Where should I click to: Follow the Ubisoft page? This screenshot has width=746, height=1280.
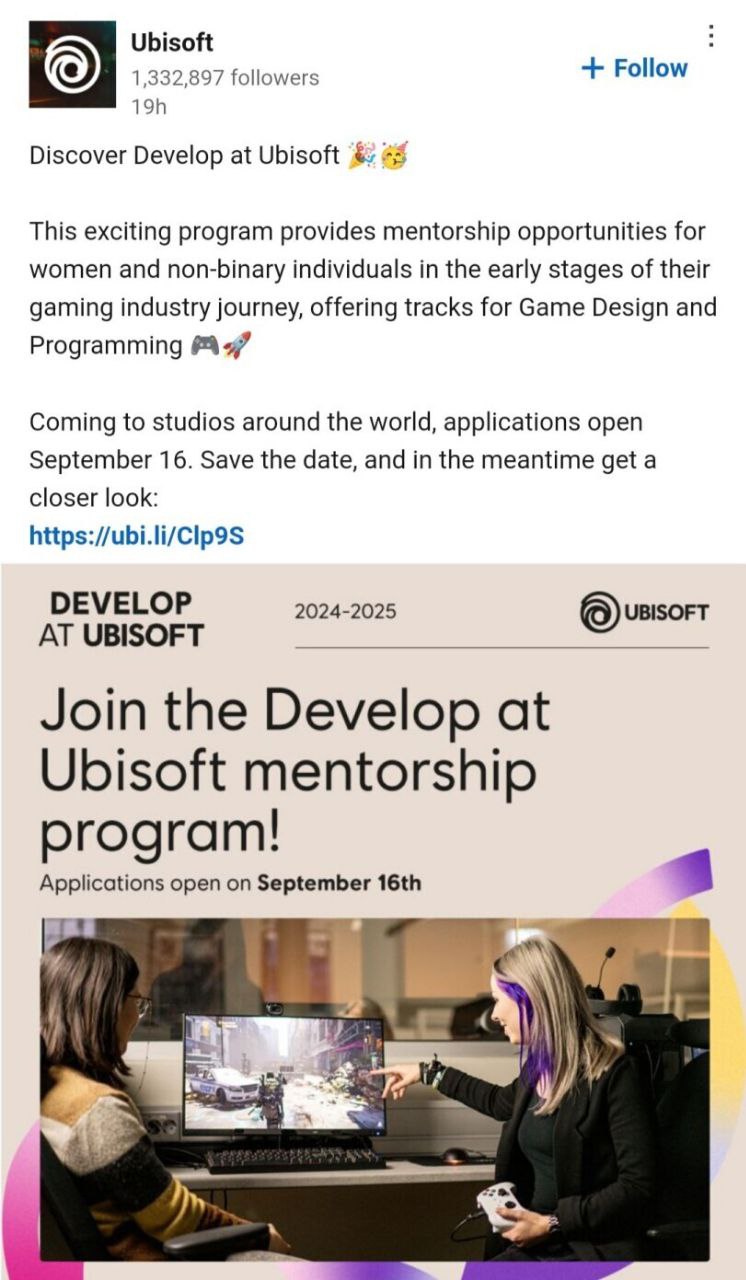[634, 68]
